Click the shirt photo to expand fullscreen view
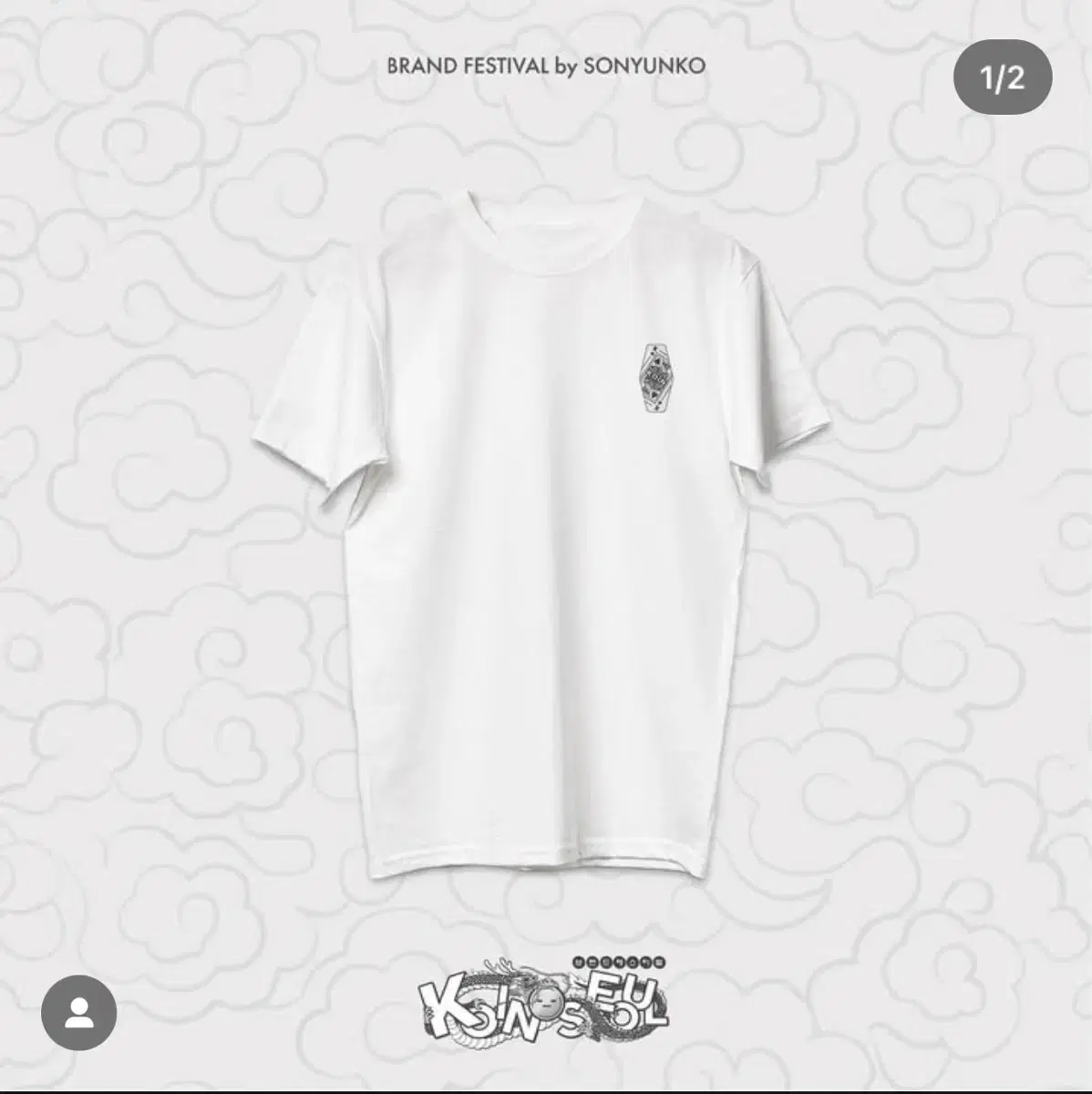Image resolution: width=1092 pixels, height=1094 pixels. [547, 547]
